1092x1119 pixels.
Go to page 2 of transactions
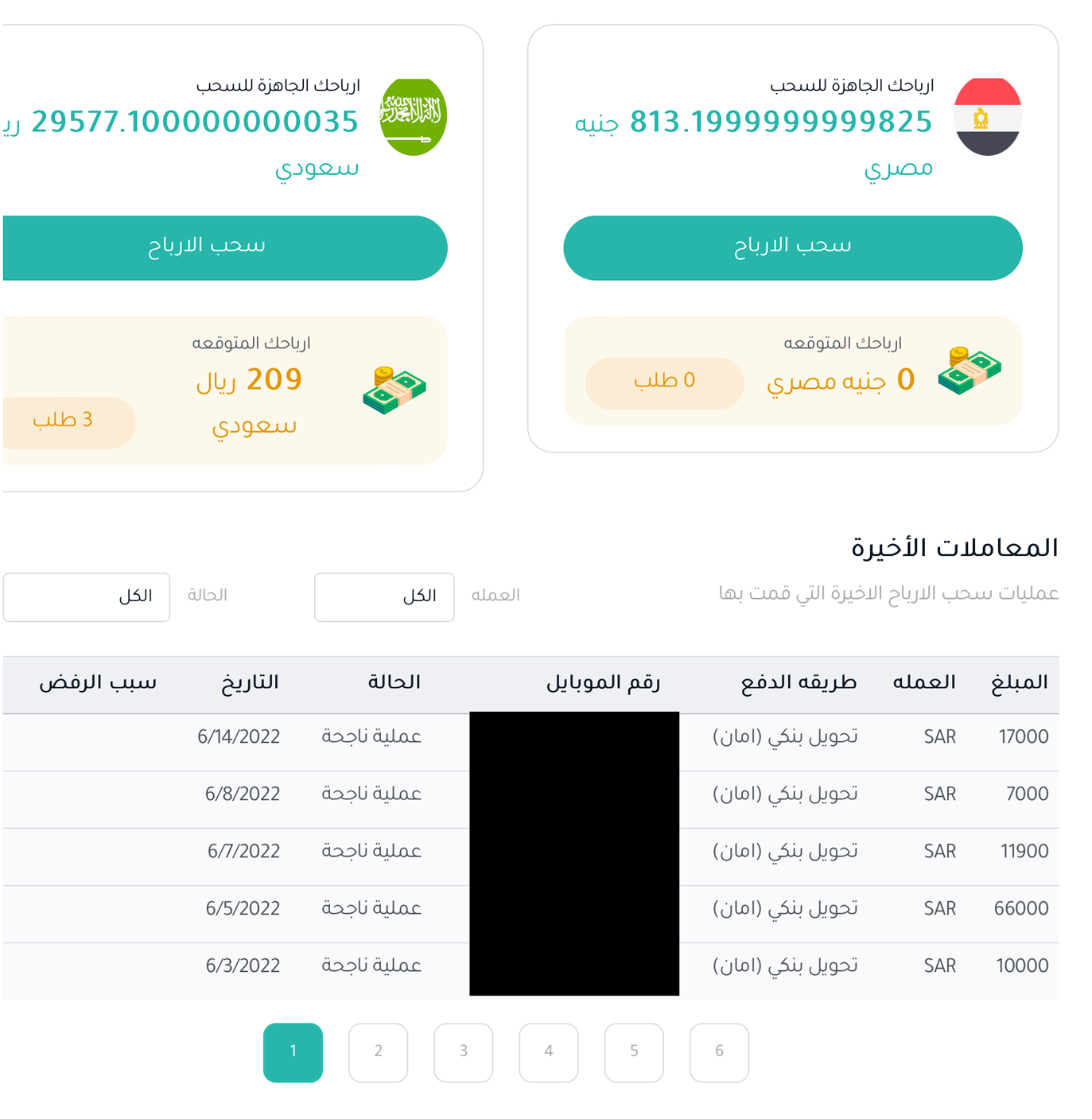pos(378,1051)
